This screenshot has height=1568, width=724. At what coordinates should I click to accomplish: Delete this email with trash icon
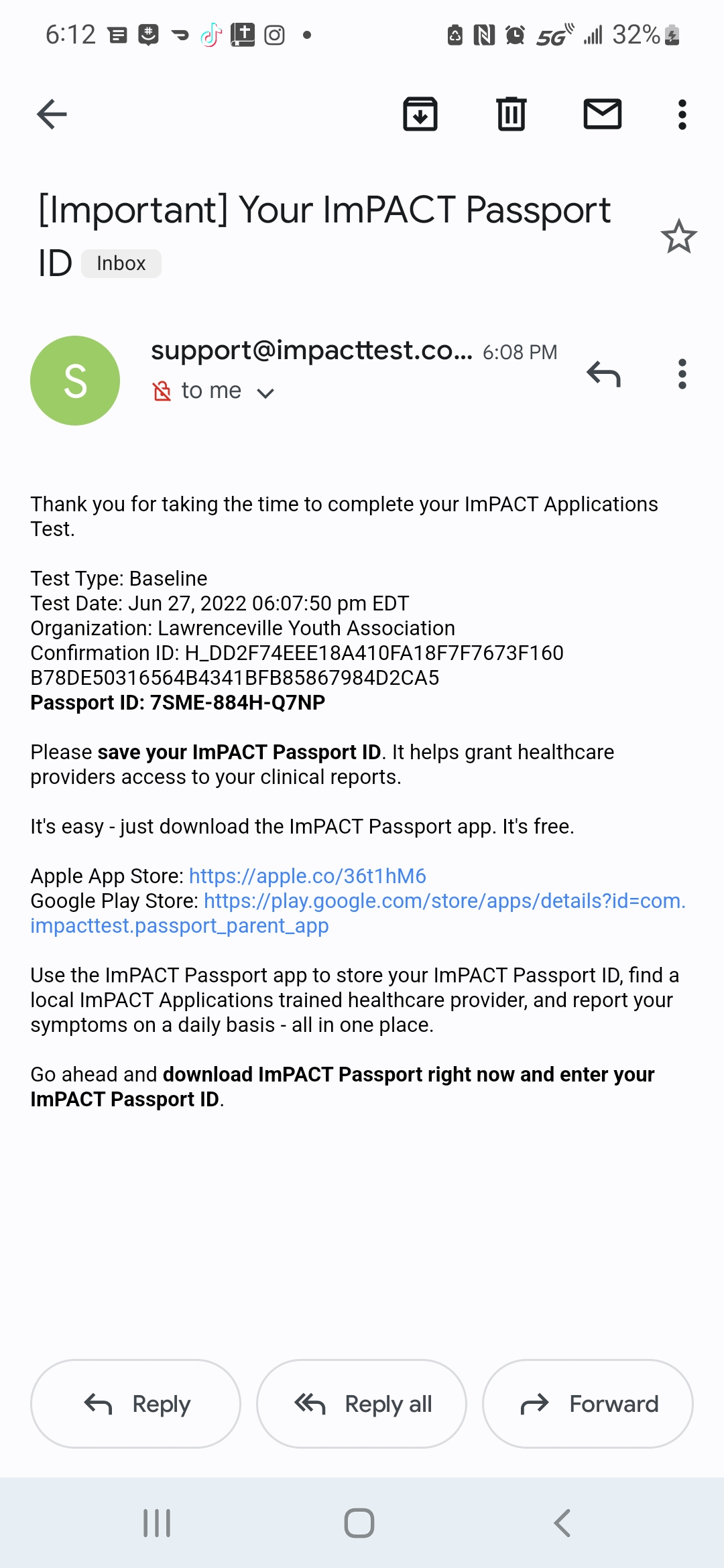tap(511, 114)
